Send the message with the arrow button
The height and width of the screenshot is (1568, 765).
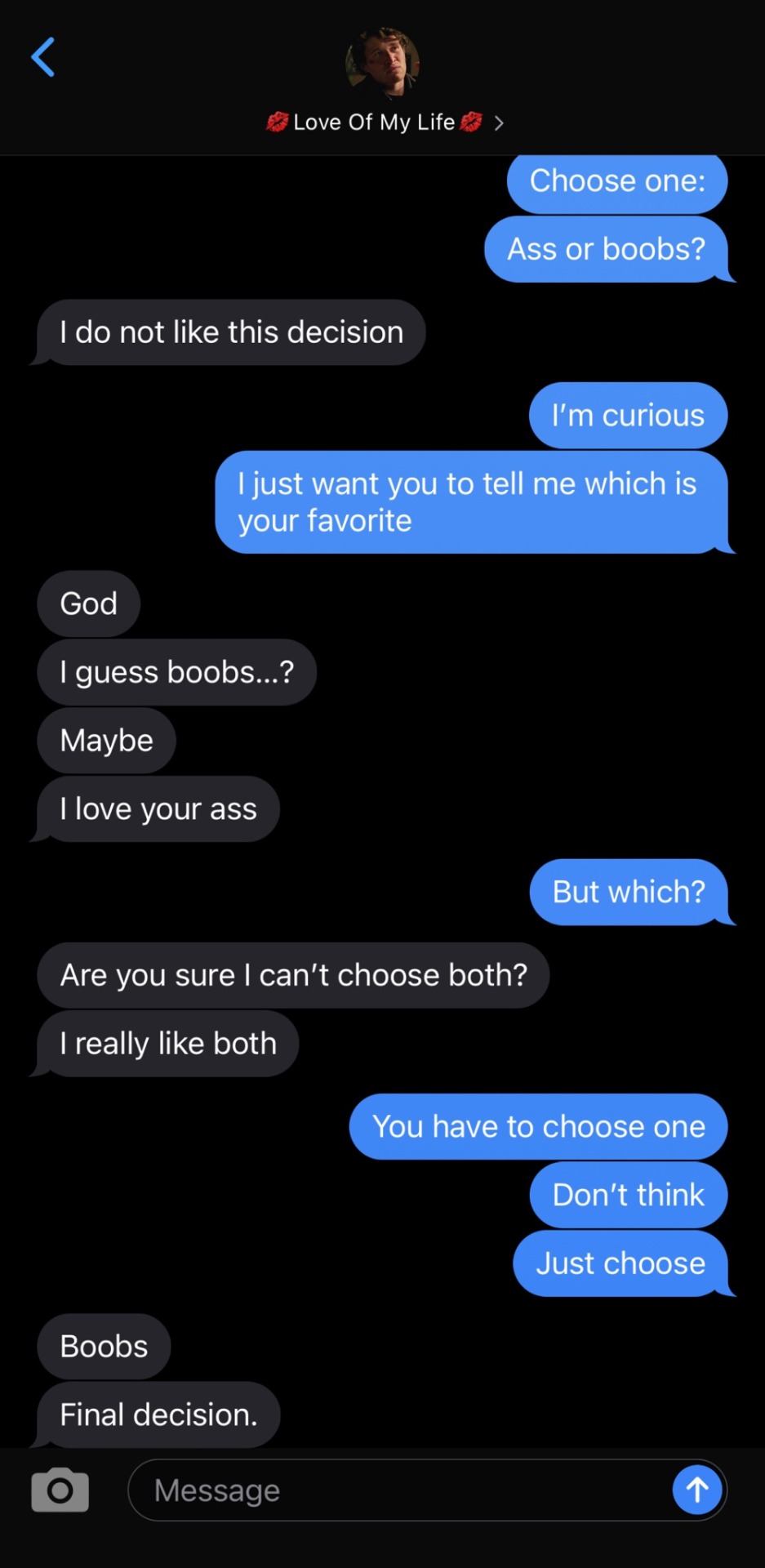[x=696, y=1490]
